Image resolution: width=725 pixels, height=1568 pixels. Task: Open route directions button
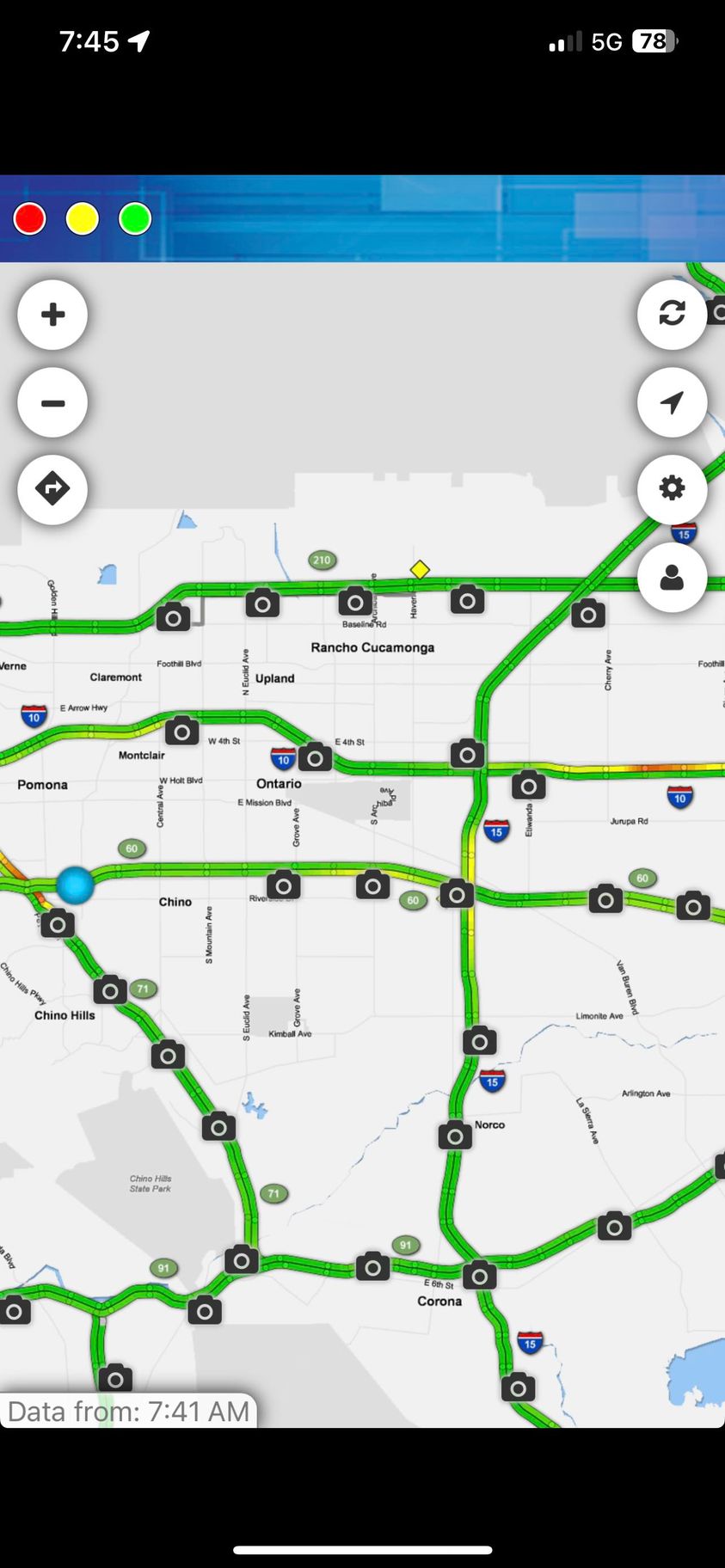pos(52,489)
